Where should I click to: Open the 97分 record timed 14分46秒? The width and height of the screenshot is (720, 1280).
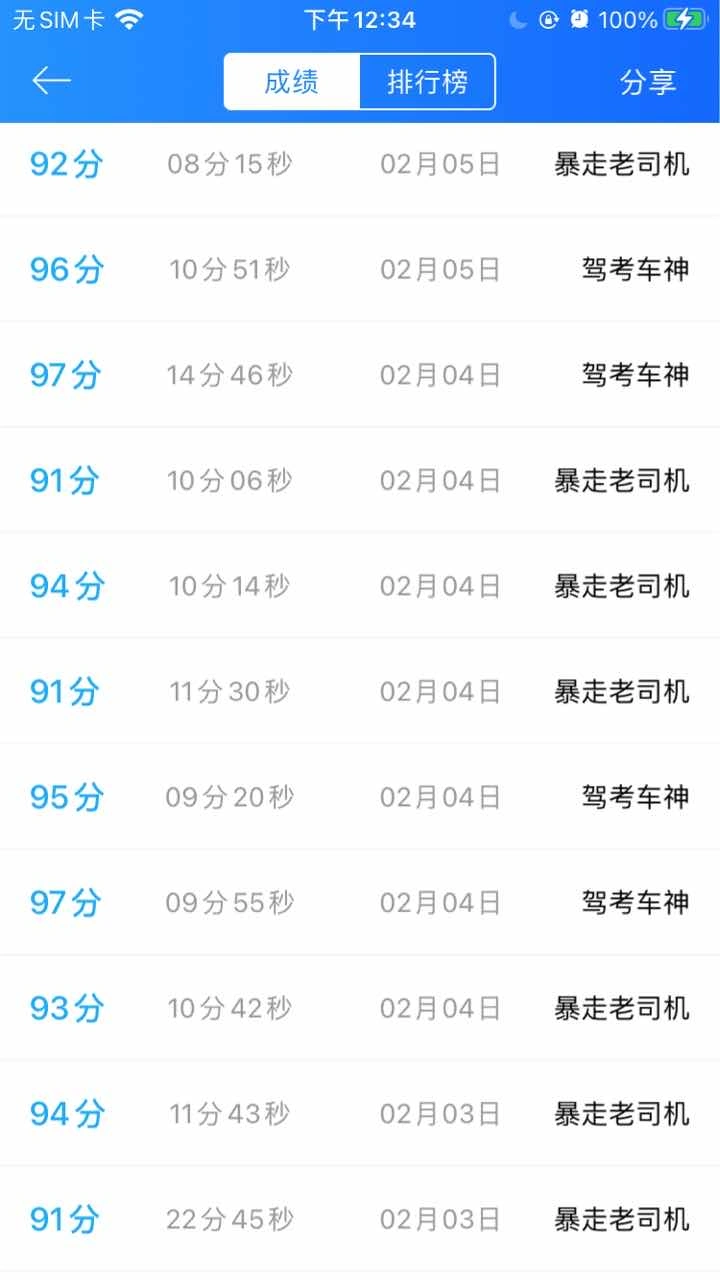(360, 375)
